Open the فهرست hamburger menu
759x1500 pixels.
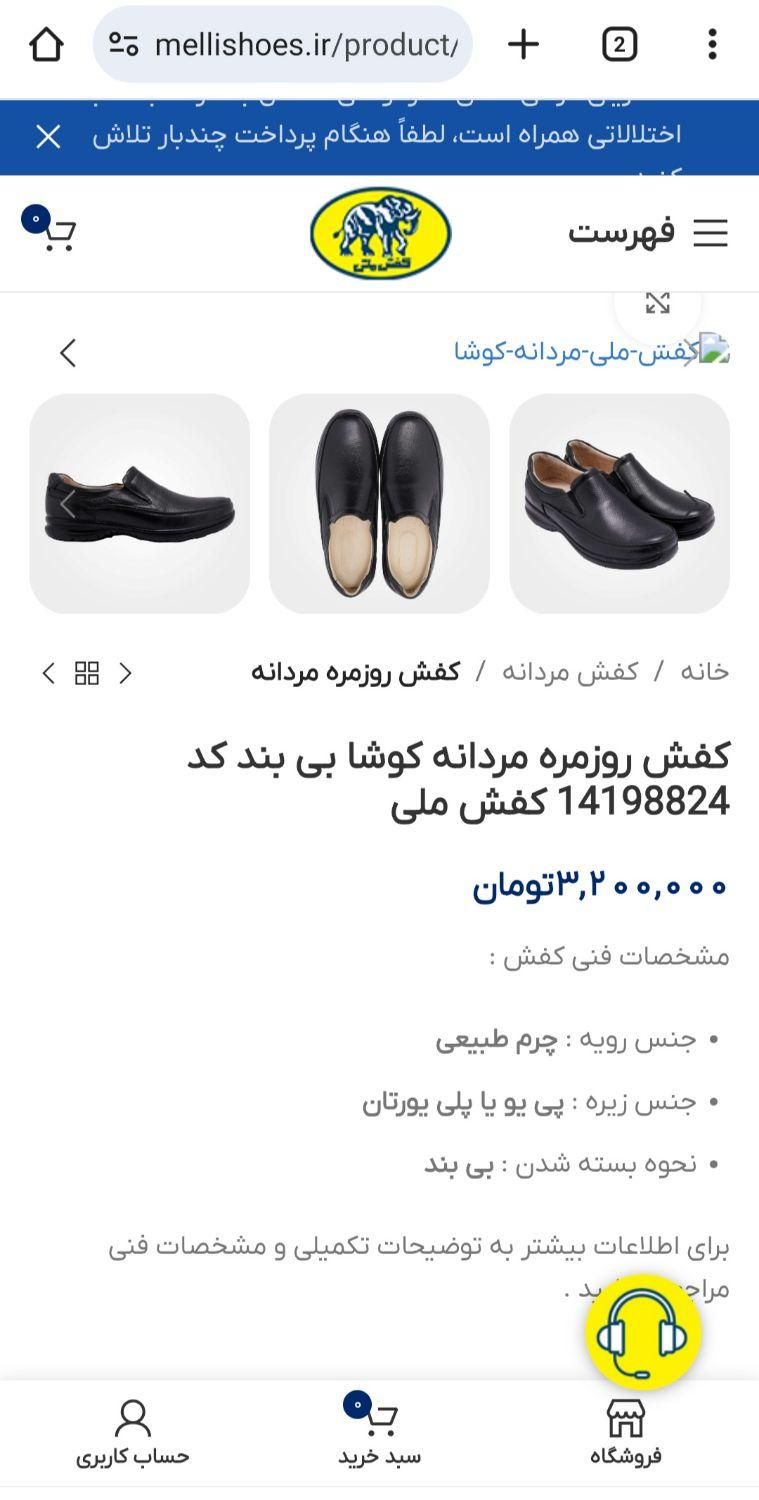(x=650, y=232)
